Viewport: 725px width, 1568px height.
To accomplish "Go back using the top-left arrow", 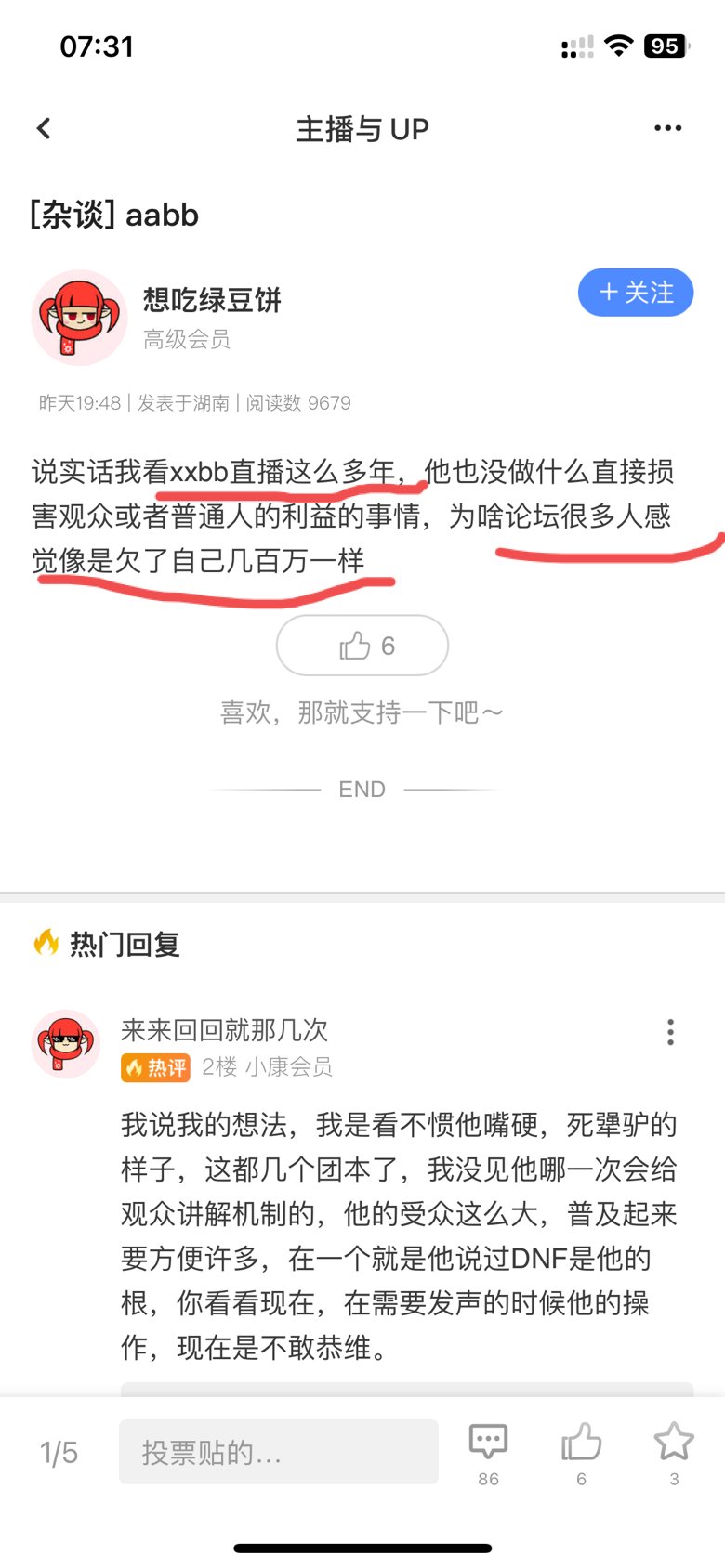I will (x=44, y=129).
